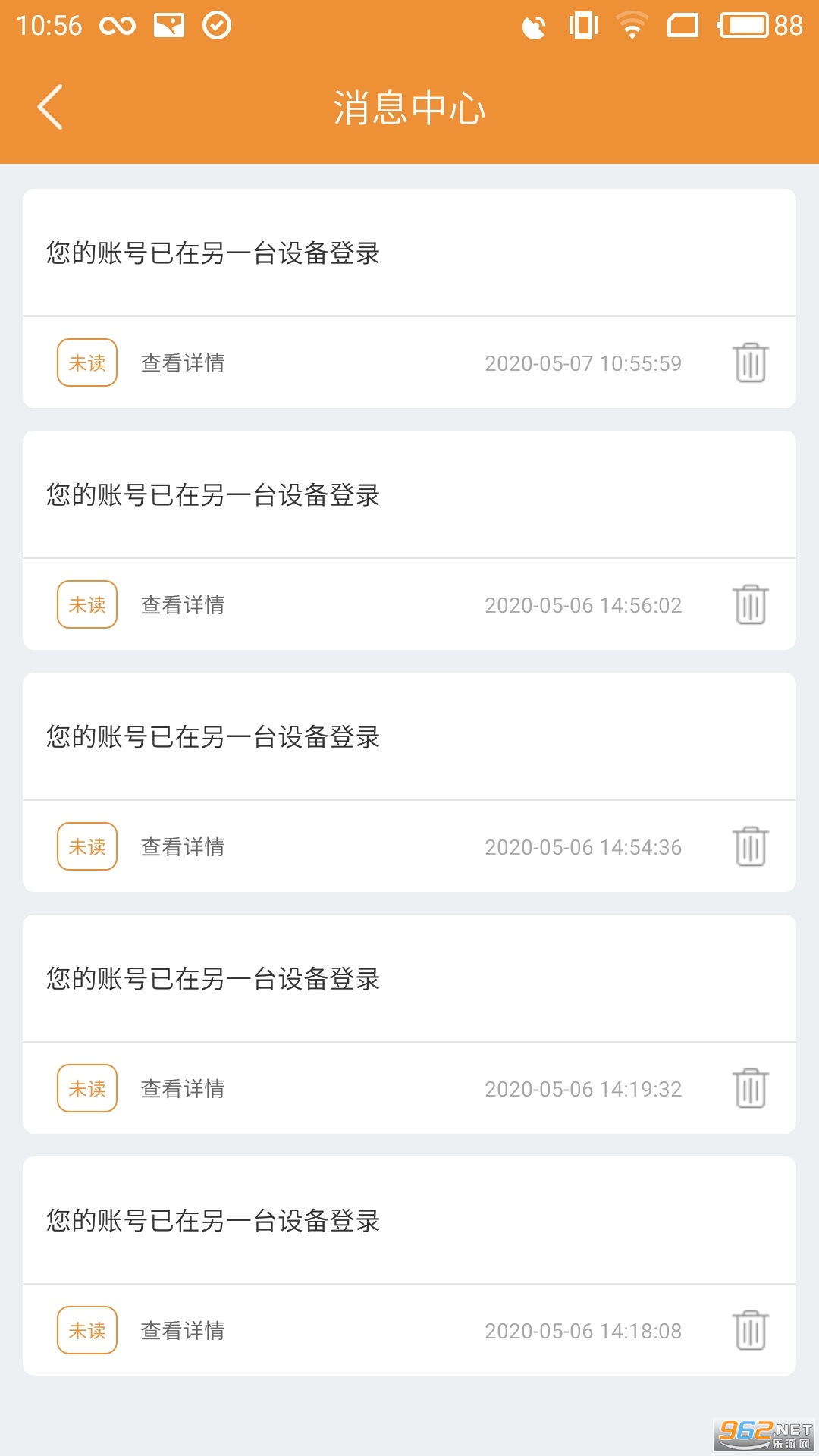Select 查看详情 for the 14:19:32 message
Screen dimensions: 819x1456
[x=183, y=1089]
